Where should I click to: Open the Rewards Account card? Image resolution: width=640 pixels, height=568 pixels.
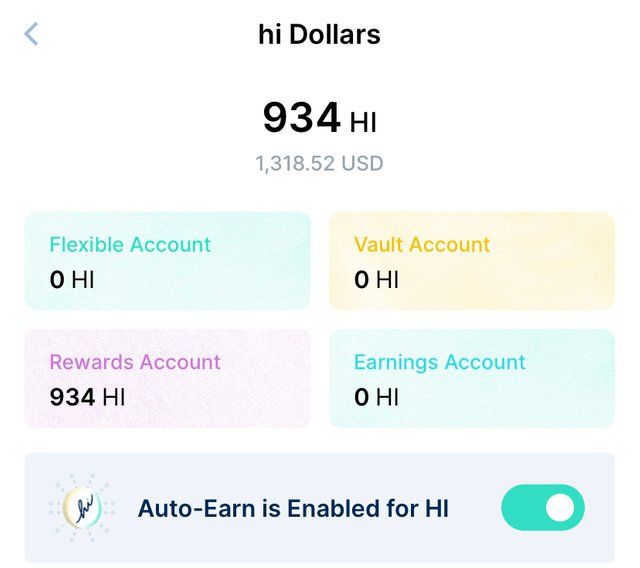tap(167, 379)
